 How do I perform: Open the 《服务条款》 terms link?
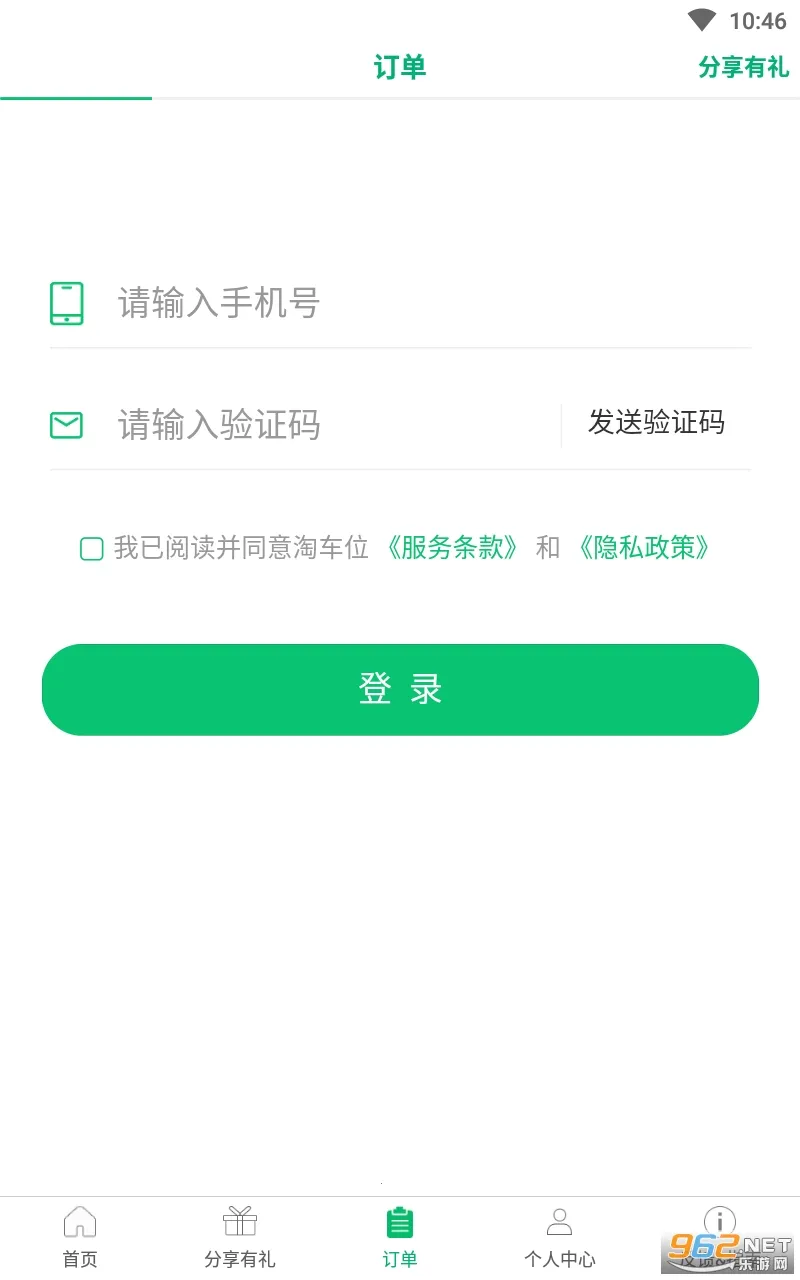coord(454,548)
